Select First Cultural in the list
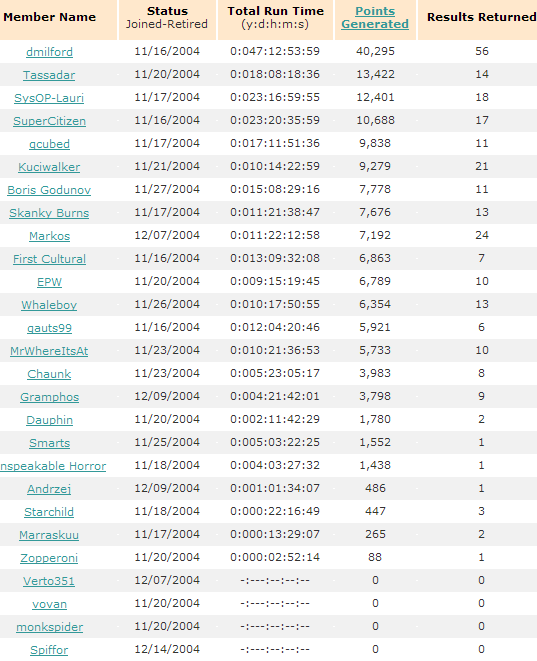 click(49, 259)
